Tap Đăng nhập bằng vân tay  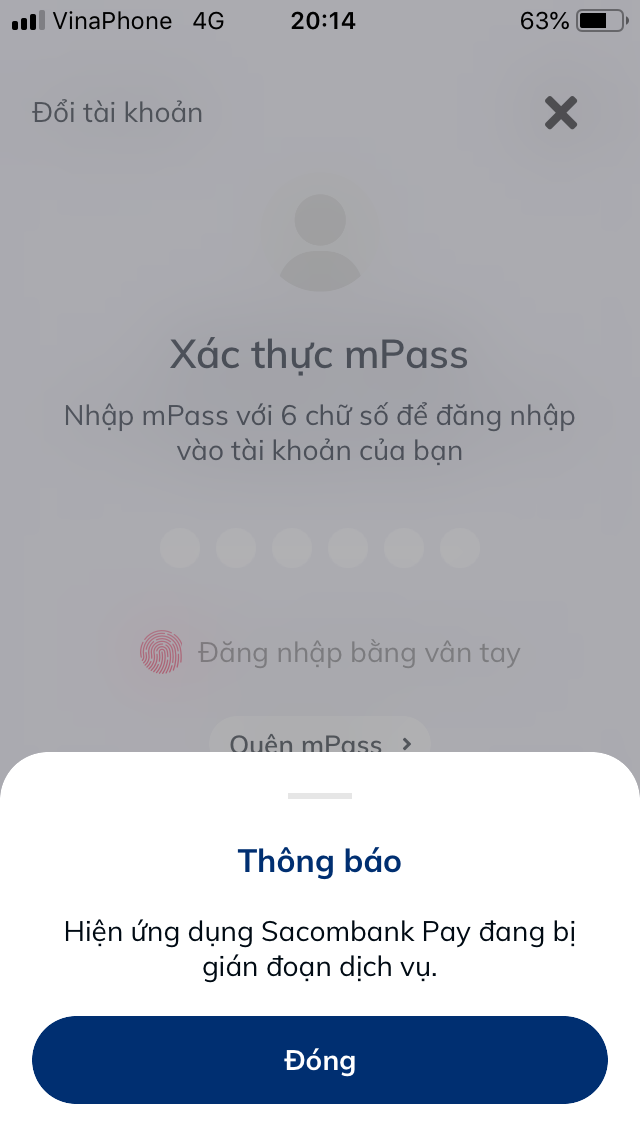click(x=330, y=653)
